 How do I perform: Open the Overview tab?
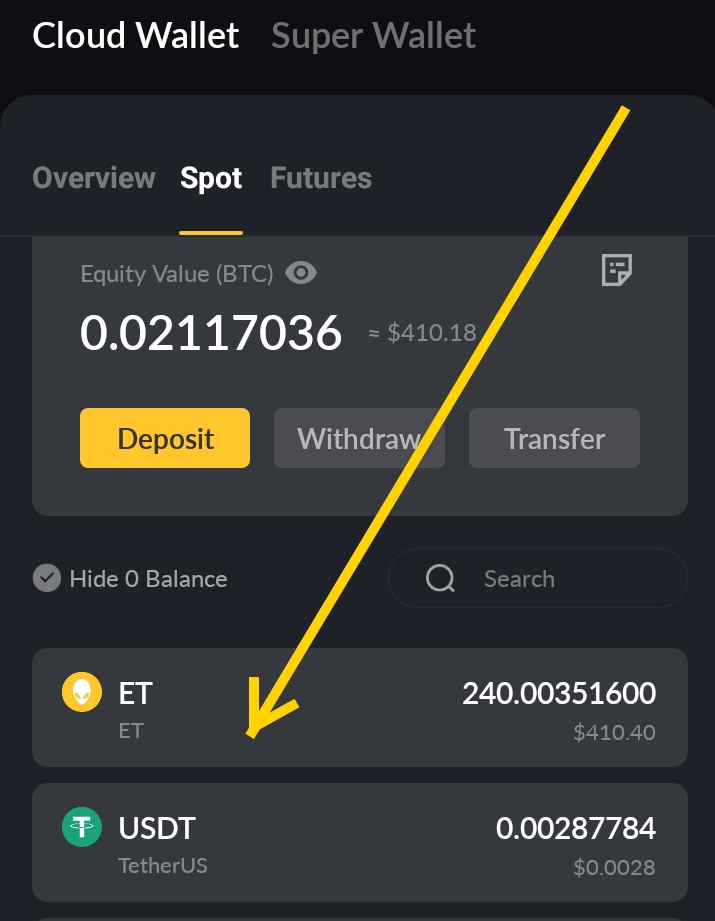point(94,178)
